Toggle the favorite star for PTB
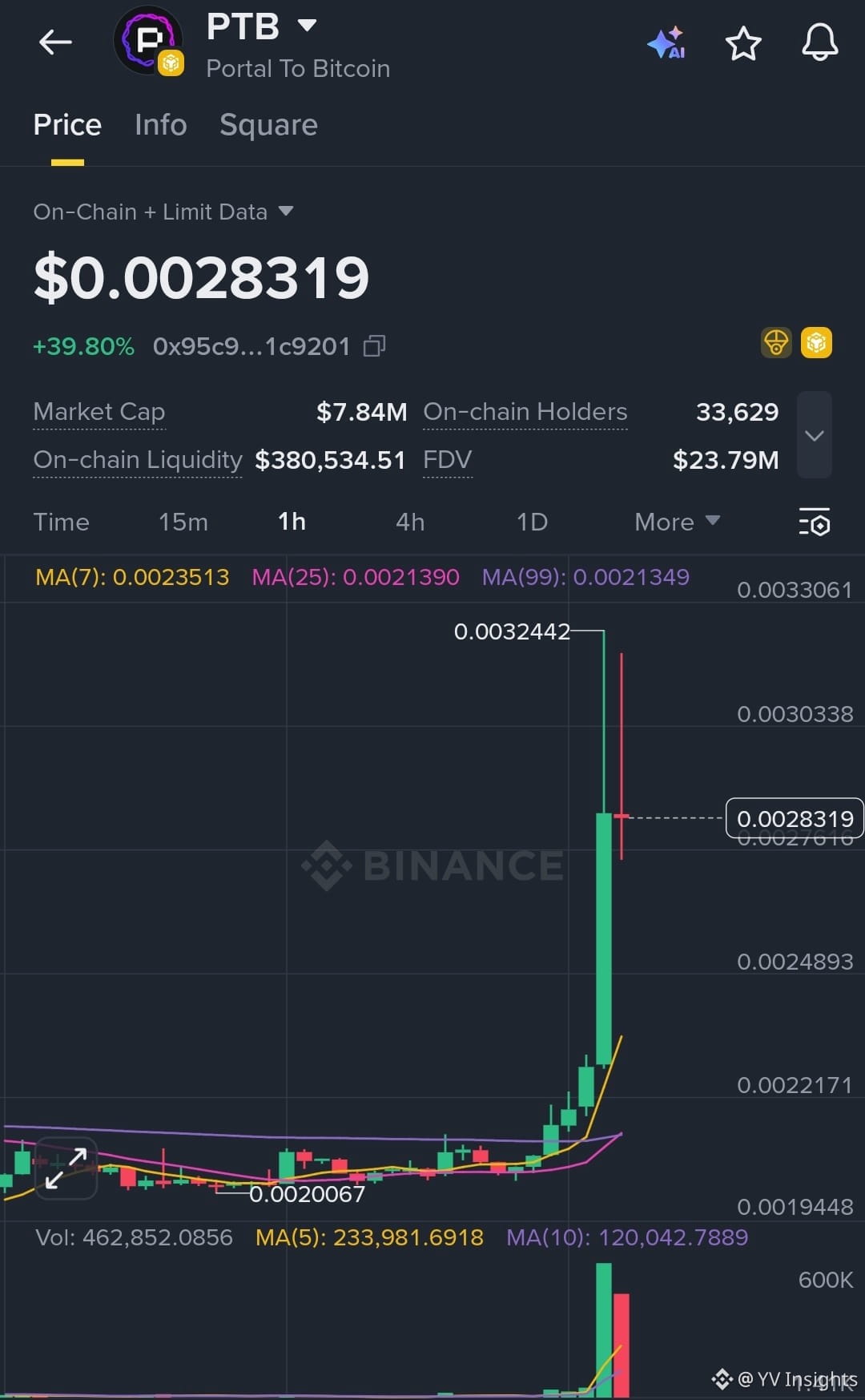 tap(743, 44)
